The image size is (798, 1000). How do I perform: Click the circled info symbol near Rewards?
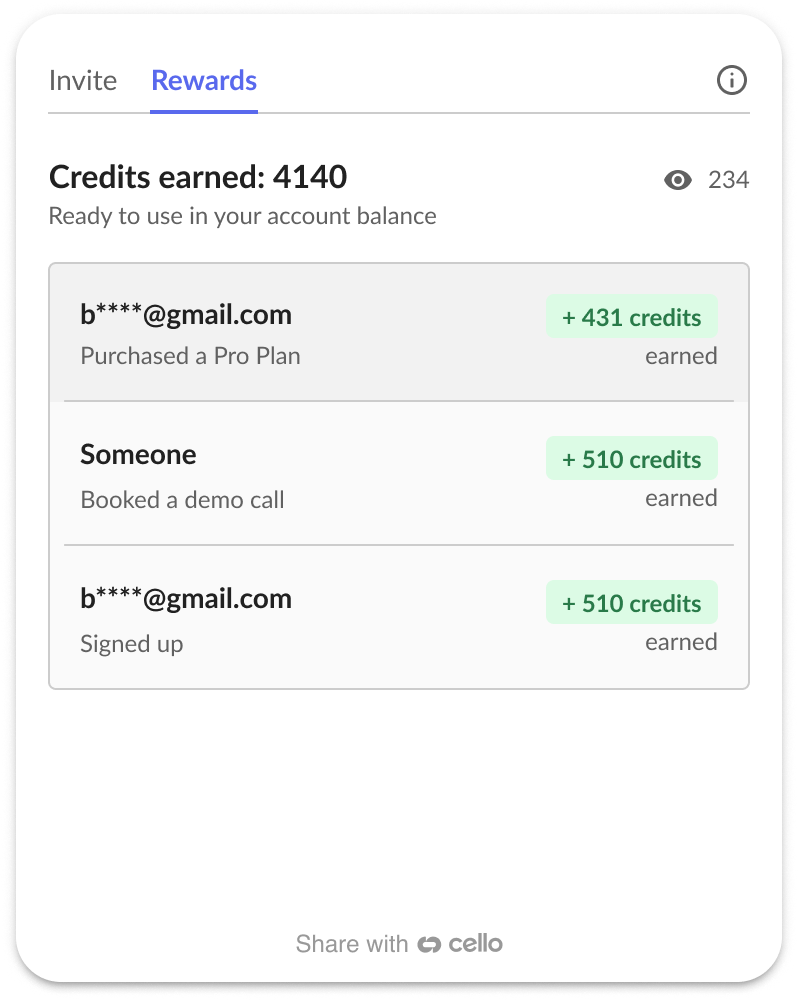(732, 81)
